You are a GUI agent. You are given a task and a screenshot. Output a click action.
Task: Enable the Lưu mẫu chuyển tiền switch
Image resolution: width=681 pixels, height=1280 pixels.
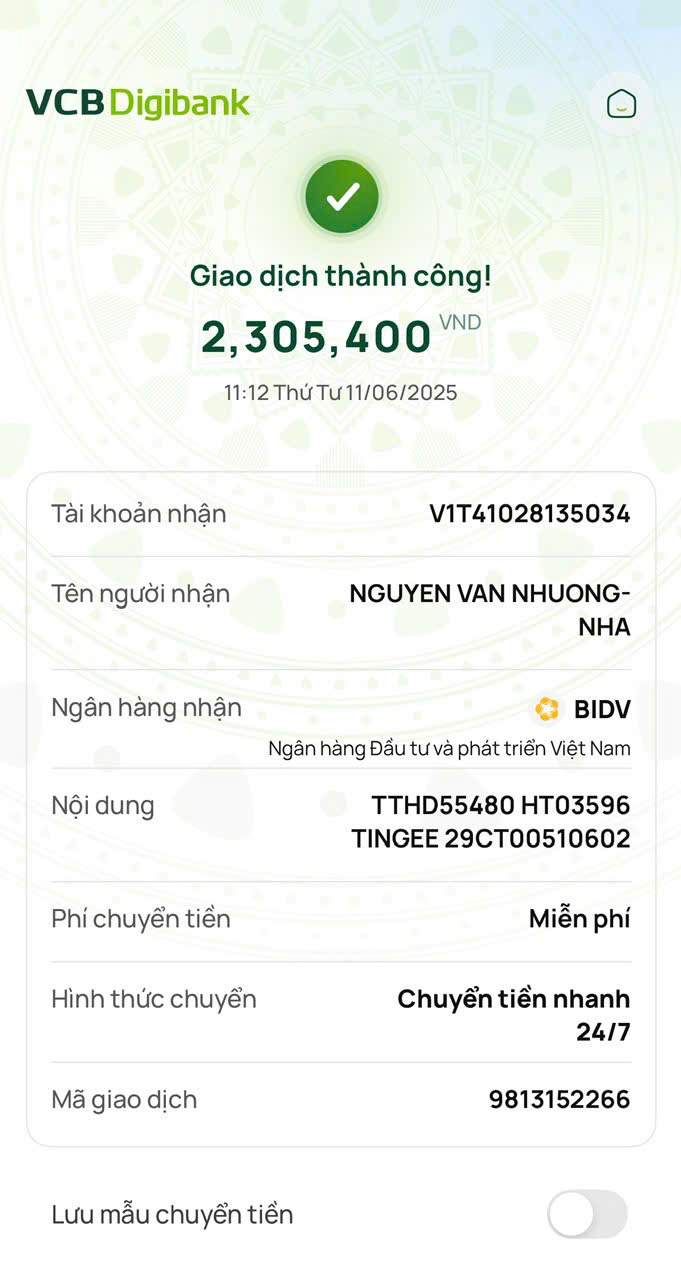tap(587, 1214)
